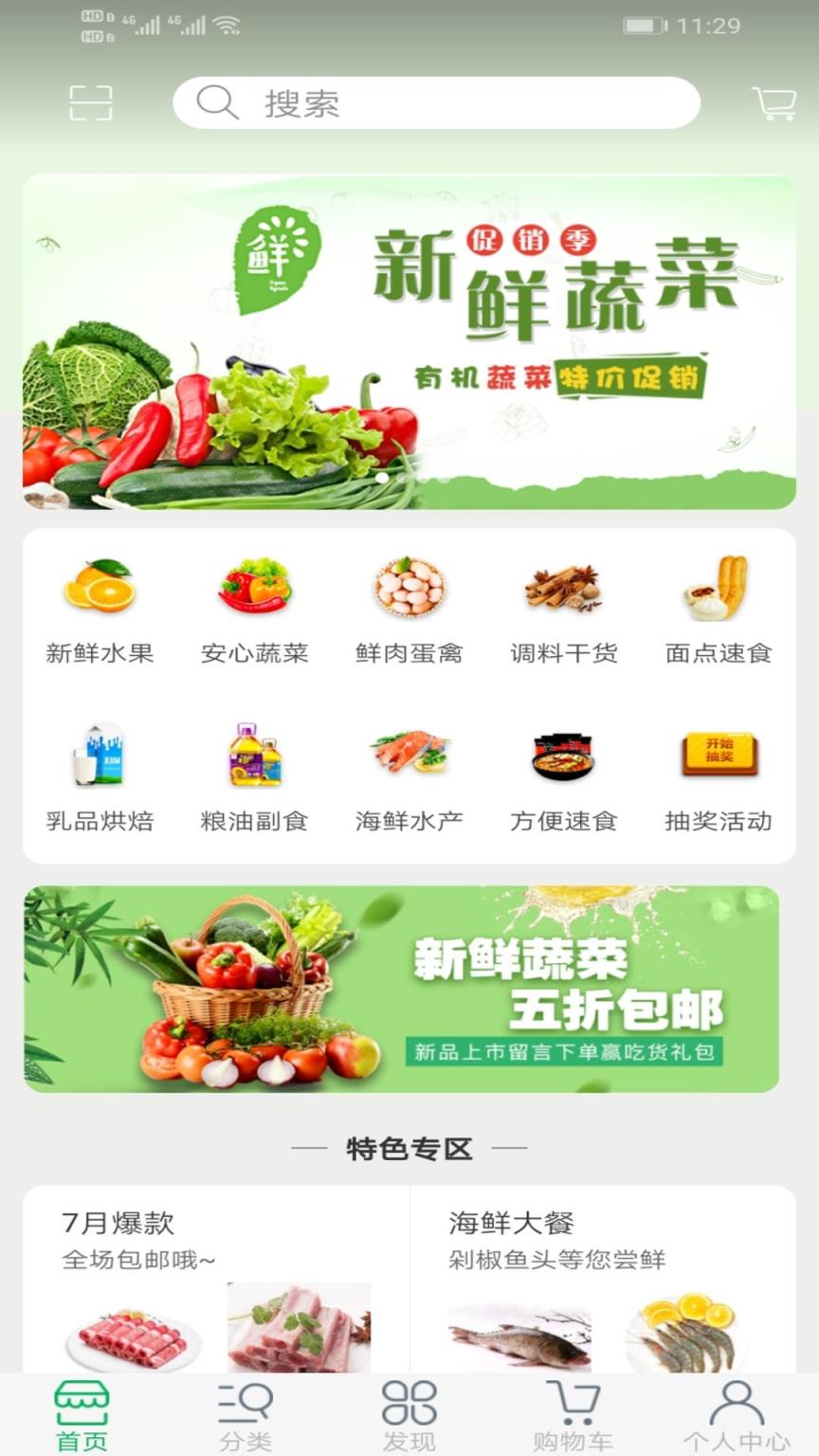Open the shopping cart icon at top right
The width and height of the screenshot is (819, 1456).
[775, 102]
